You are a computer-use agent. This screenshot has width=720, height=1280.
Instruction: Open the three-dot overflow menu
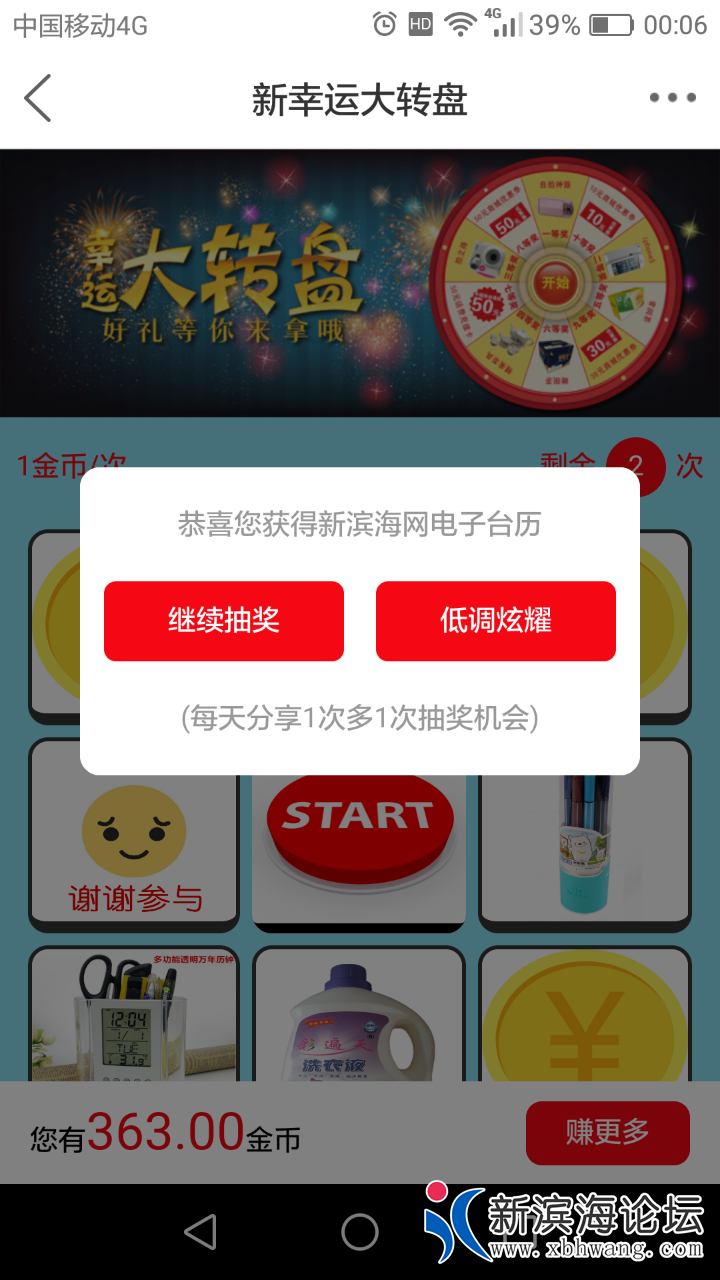[x=672, y=98]
